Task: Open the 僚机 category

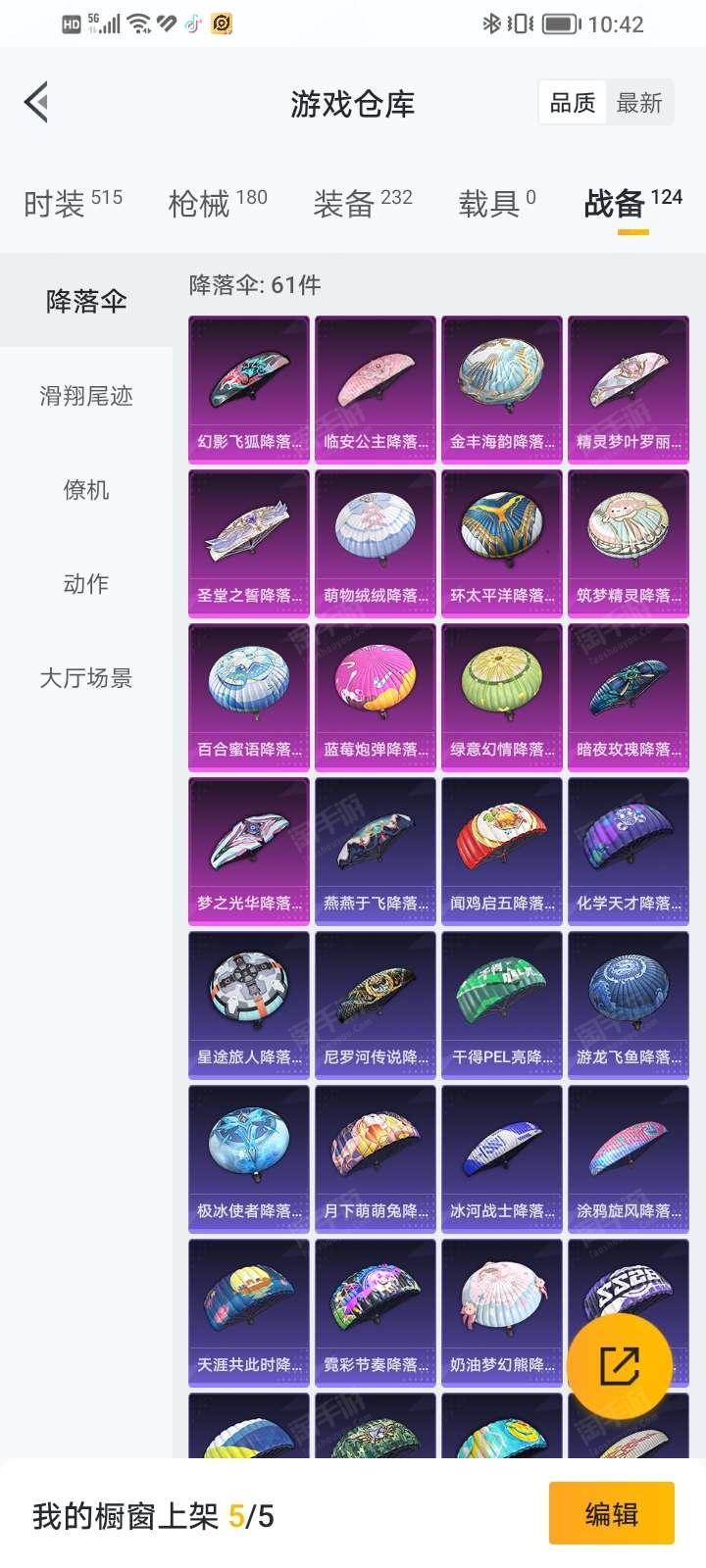Action: (86, 489)
